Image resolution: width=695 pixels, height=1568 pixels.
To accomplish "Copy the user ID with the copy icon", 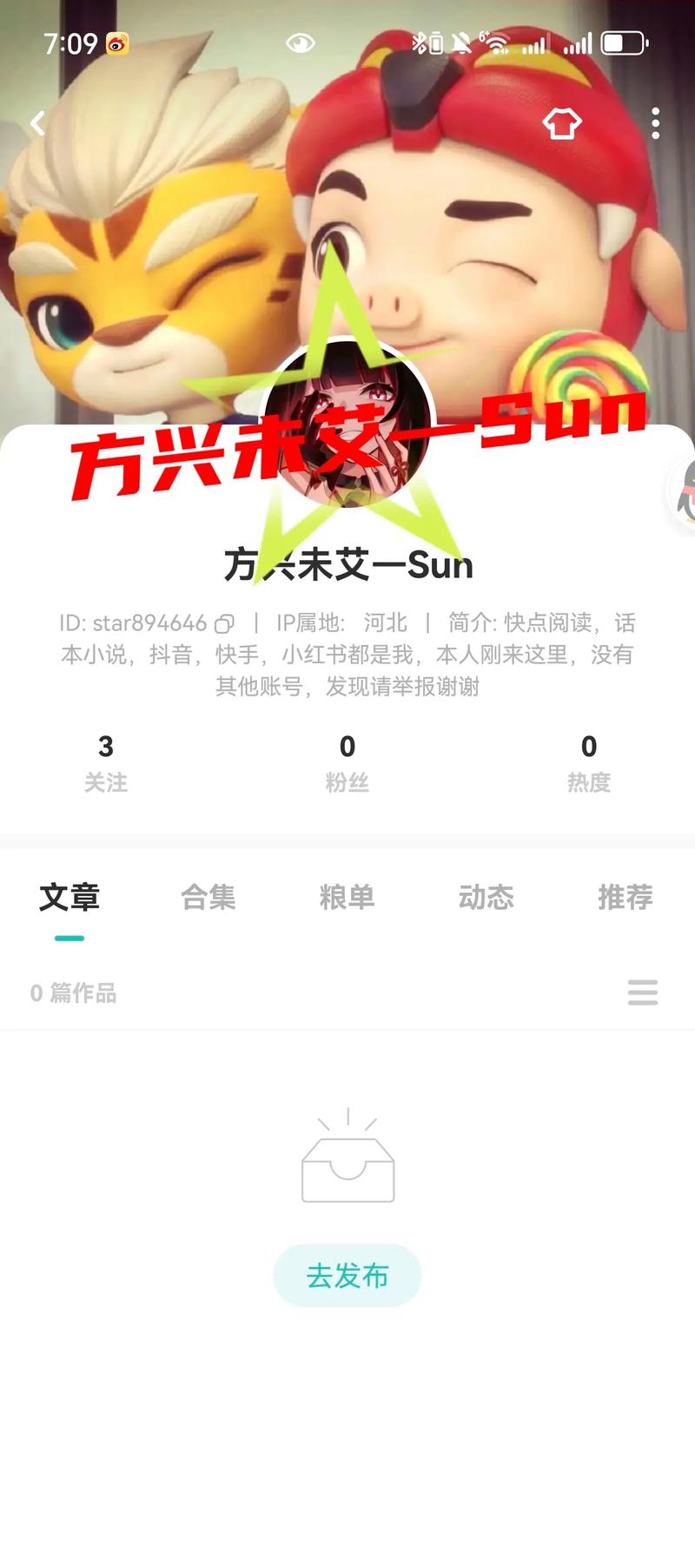I will (226, 623).
